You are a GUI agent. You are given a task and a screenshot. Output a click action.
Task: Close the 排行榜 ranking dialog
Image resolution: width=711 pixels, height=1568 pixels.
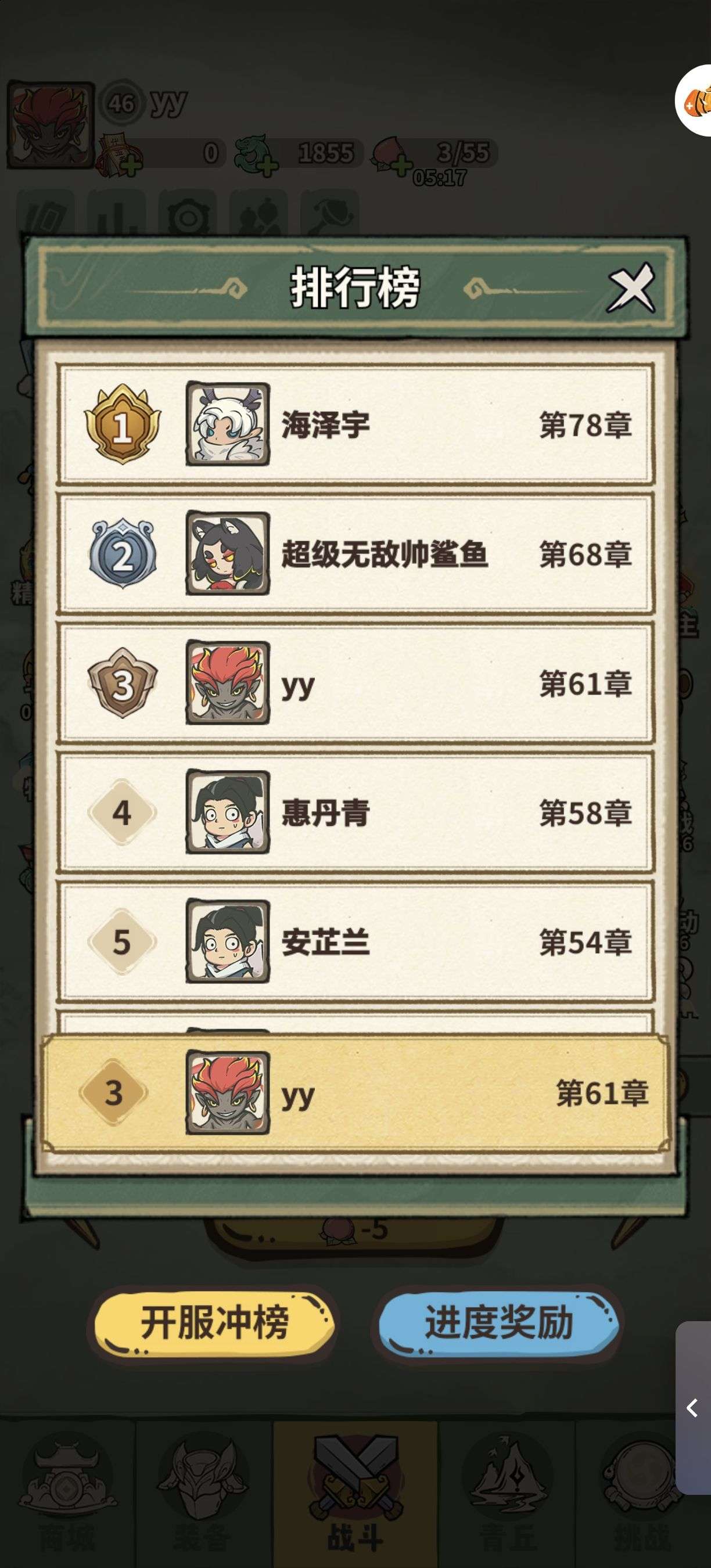[x=631, y=287]
